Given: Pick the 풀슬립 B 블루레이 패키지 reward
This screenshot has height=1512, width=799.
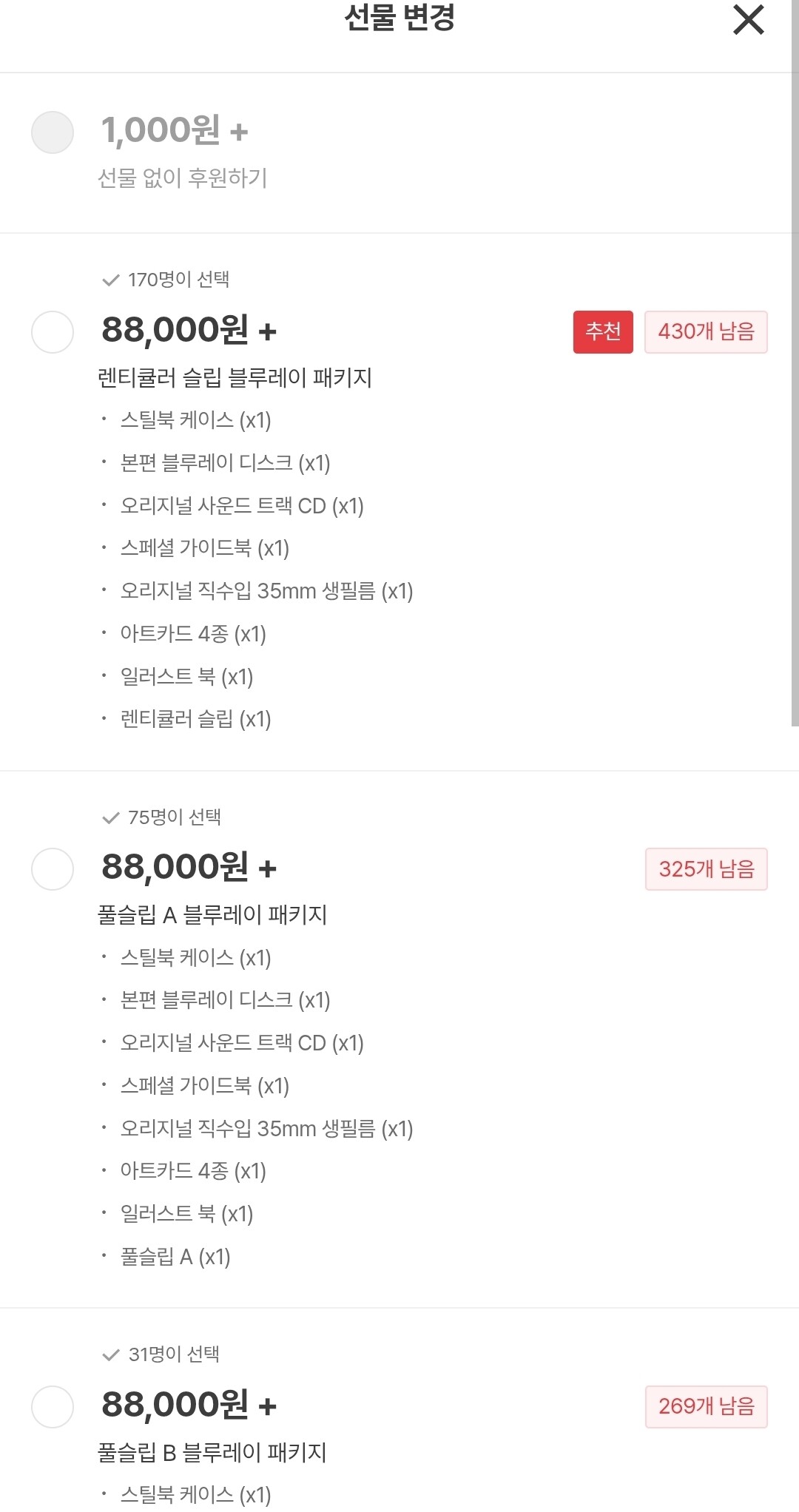Looking at the screenshot, I should (53, 1407).
